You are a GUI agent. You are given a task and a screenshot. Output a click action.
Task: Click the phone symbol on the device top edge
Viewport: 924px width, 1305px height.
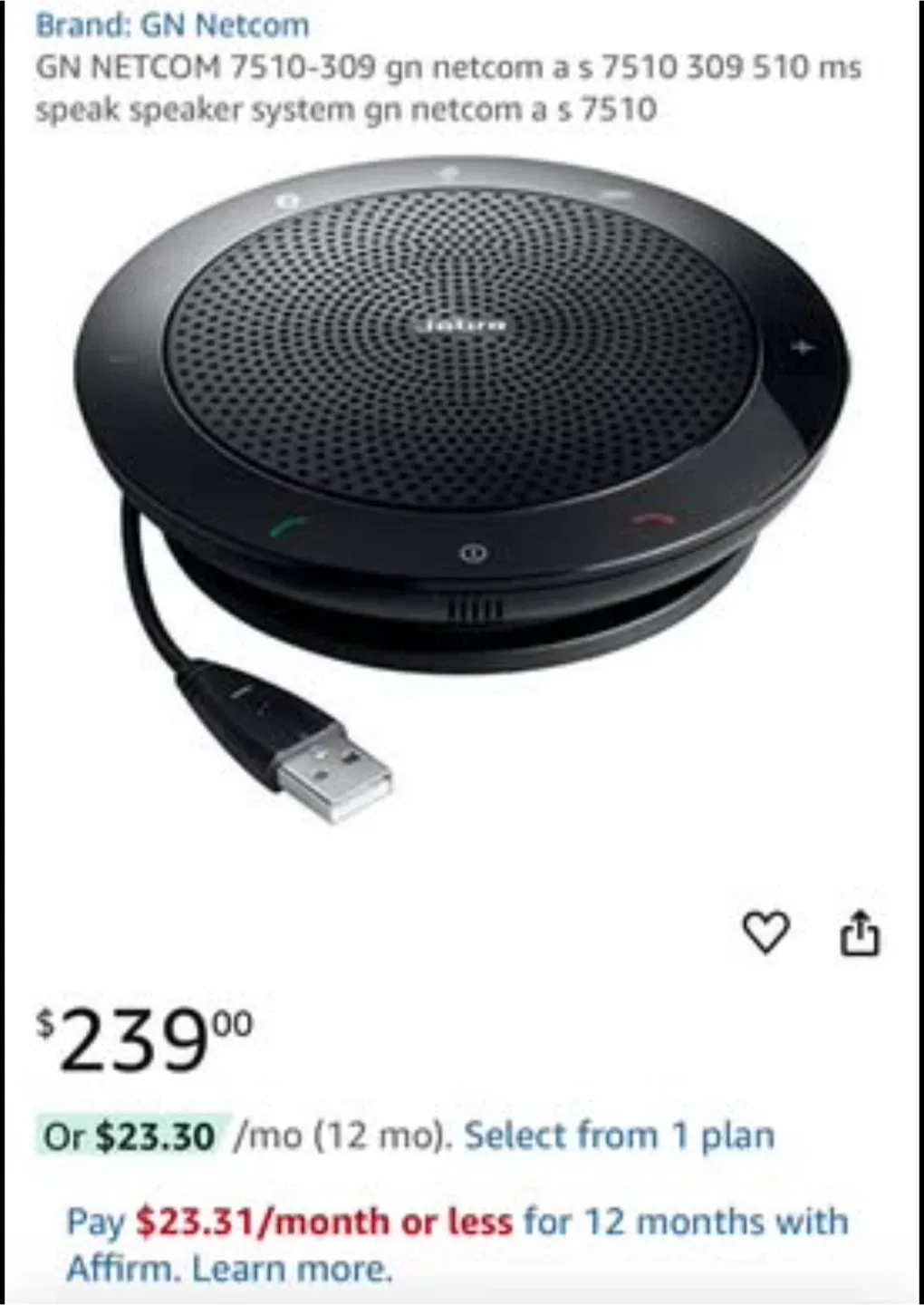pyautogui.click(x=616, y=194)
